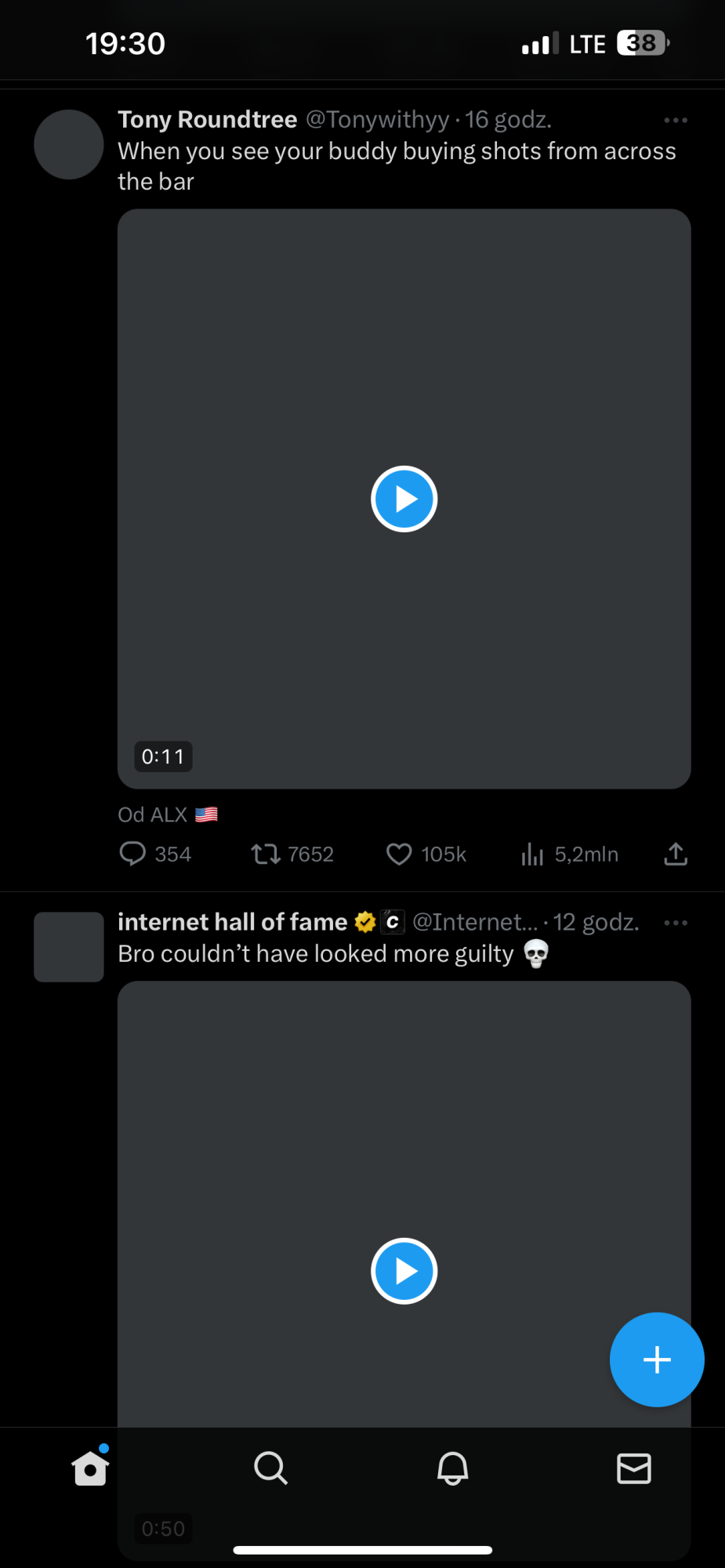This screenshot has width=725, height=1568.
Task: Switch to the Search tab
Action: coord(271,1468)
